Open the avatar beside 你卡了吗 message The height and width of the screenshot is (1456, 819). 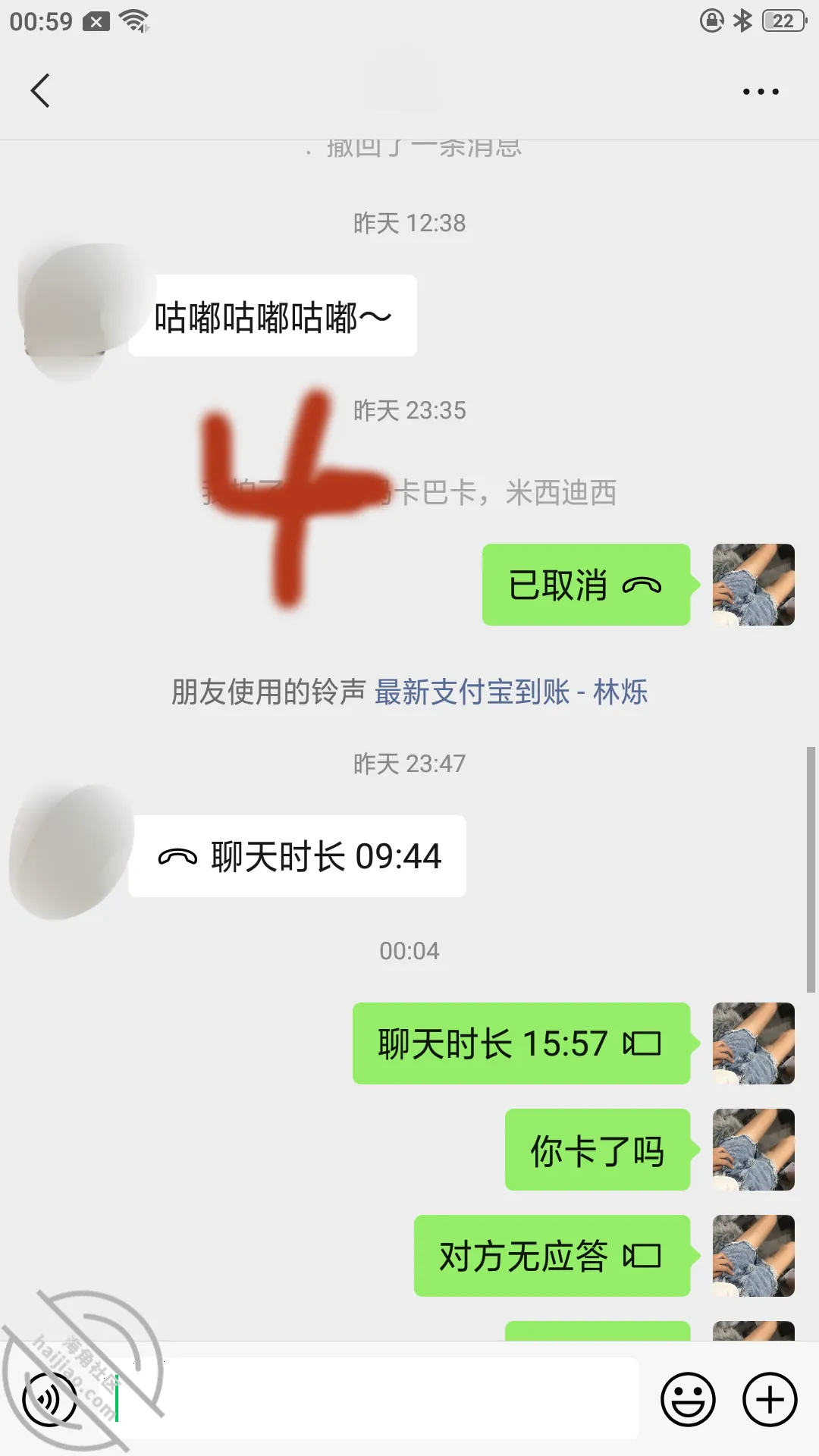tap(754, 1150)
